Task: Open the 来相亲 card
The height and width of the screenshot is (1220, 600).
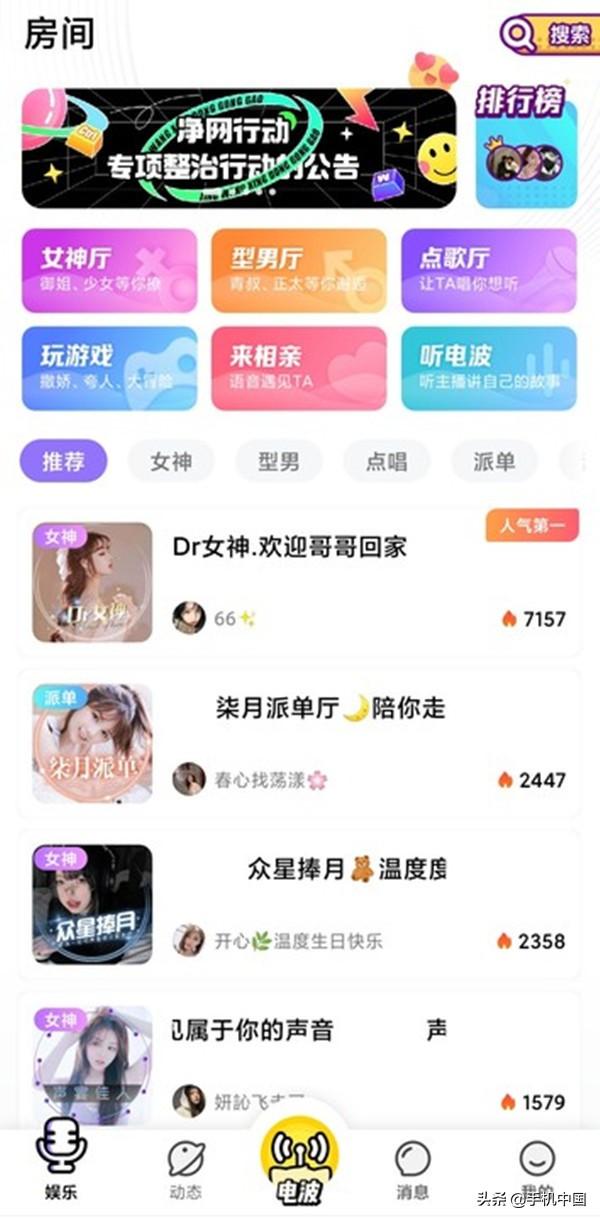Action: (298, 368)
